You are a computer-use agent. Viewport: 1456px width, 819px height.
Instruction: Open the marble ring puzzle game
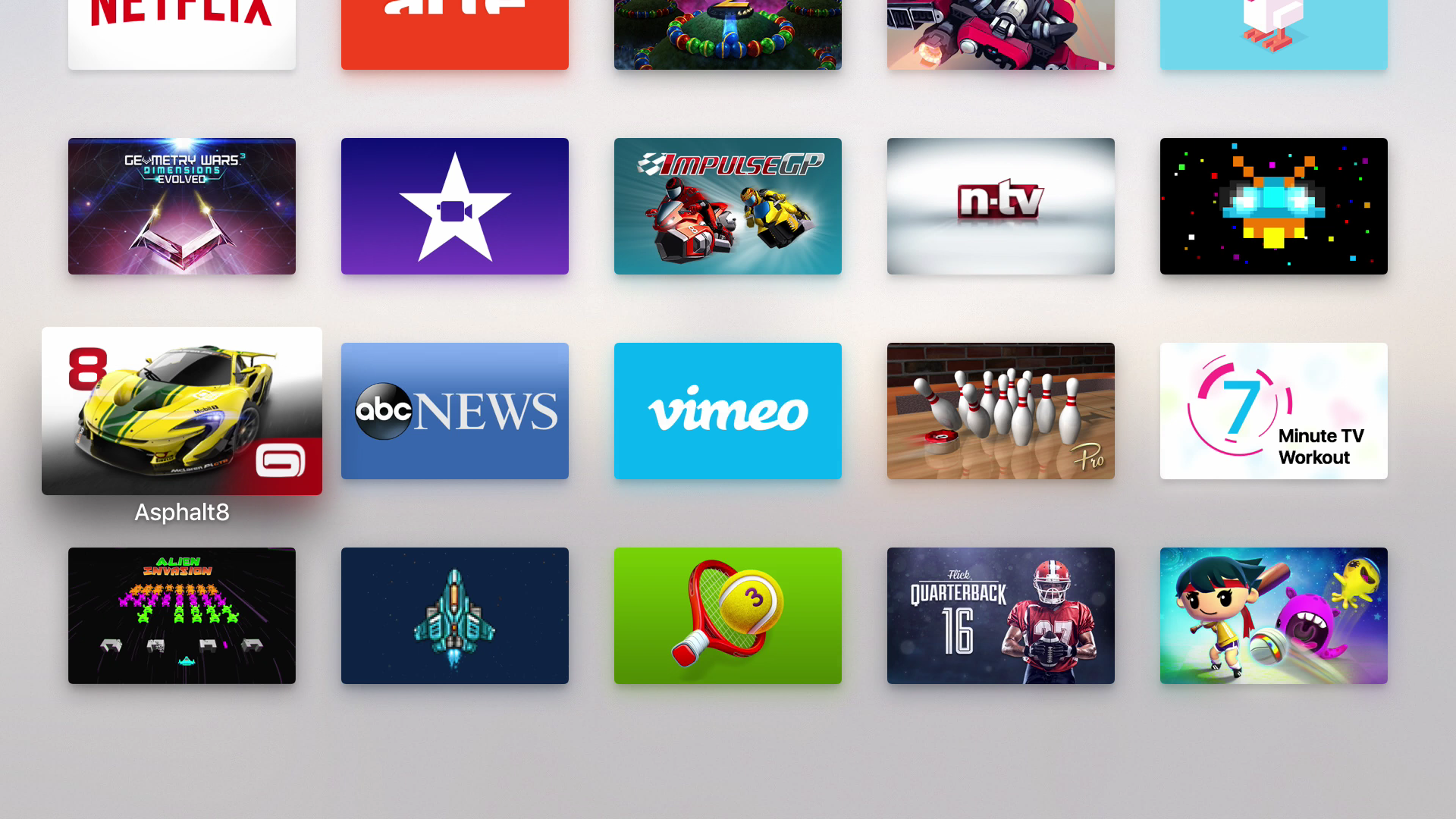pos(728,34)
